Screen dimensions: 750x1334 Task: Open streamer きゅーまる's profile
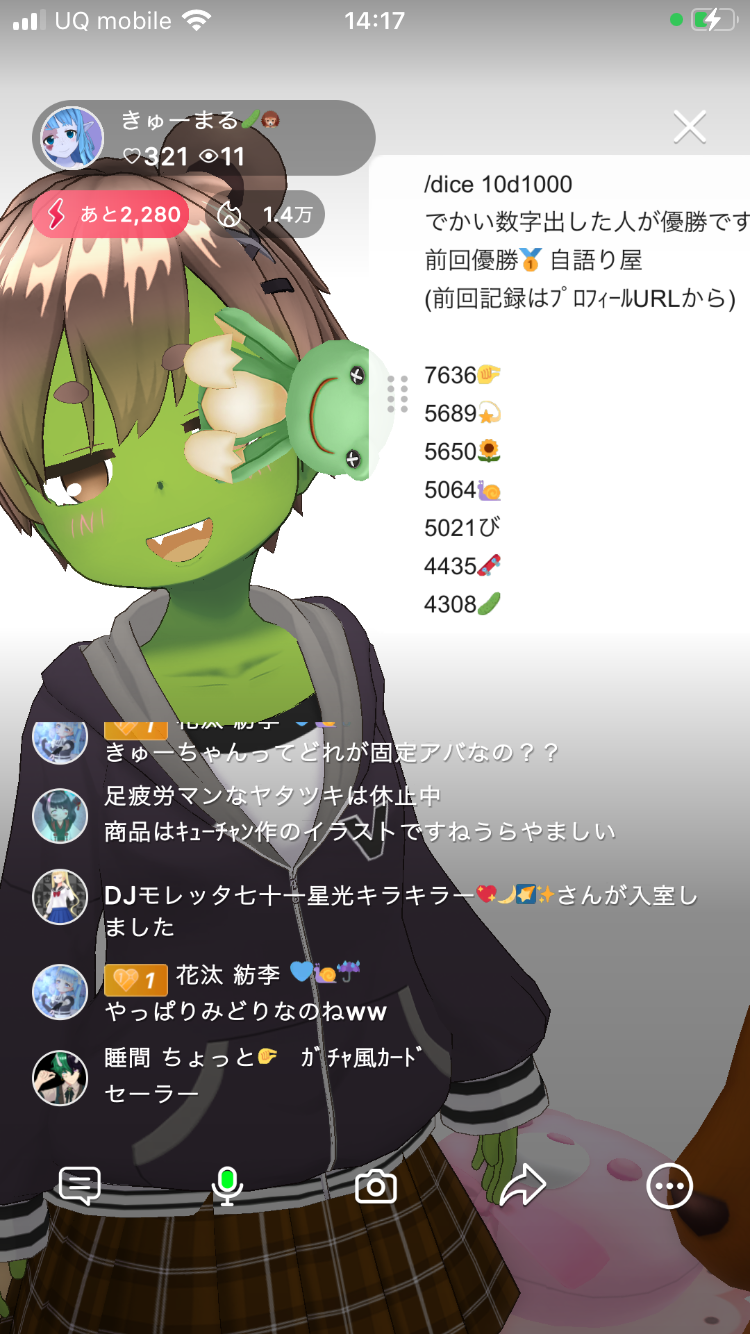pyautogui.click(x=72, y=137)
